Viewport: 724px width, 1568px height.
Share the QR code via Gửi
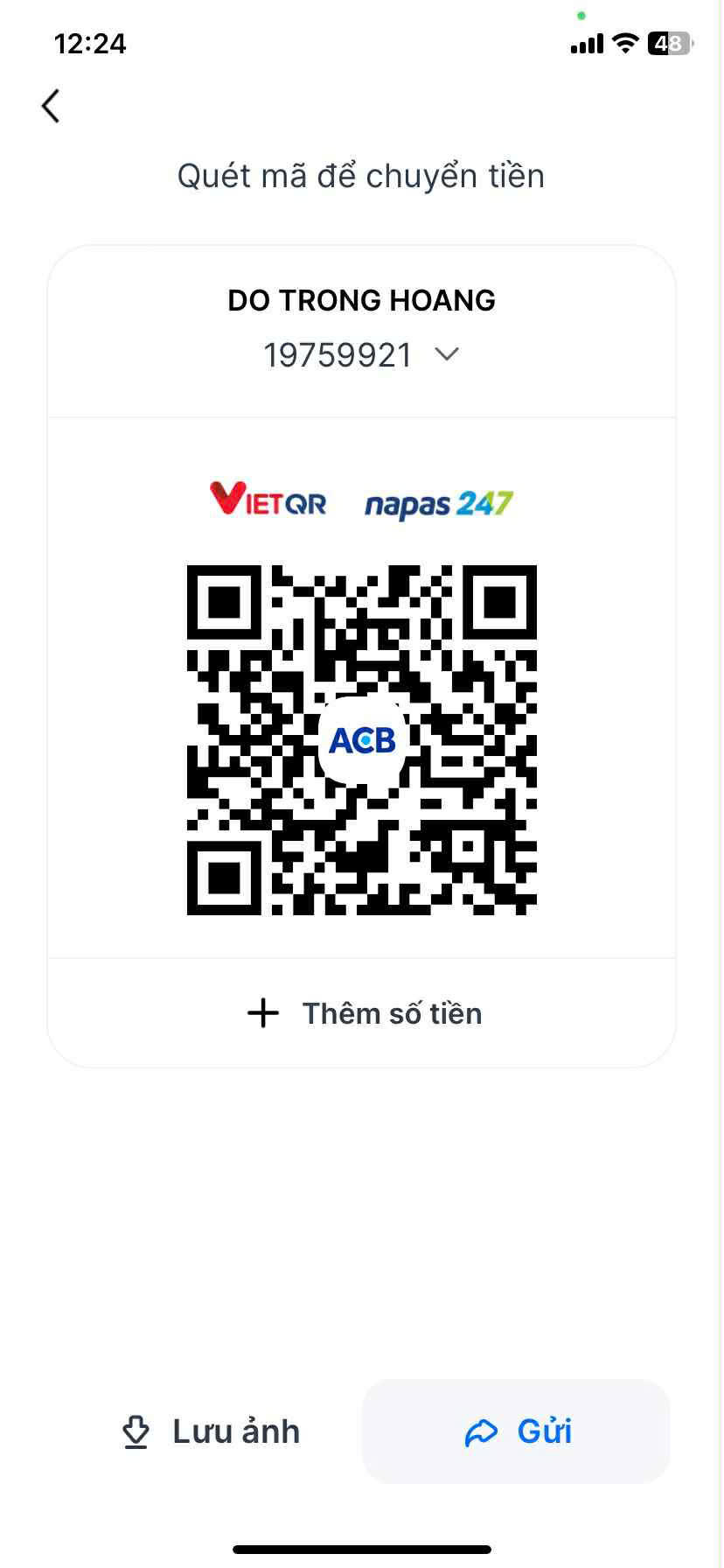(x=518, y=1432)
